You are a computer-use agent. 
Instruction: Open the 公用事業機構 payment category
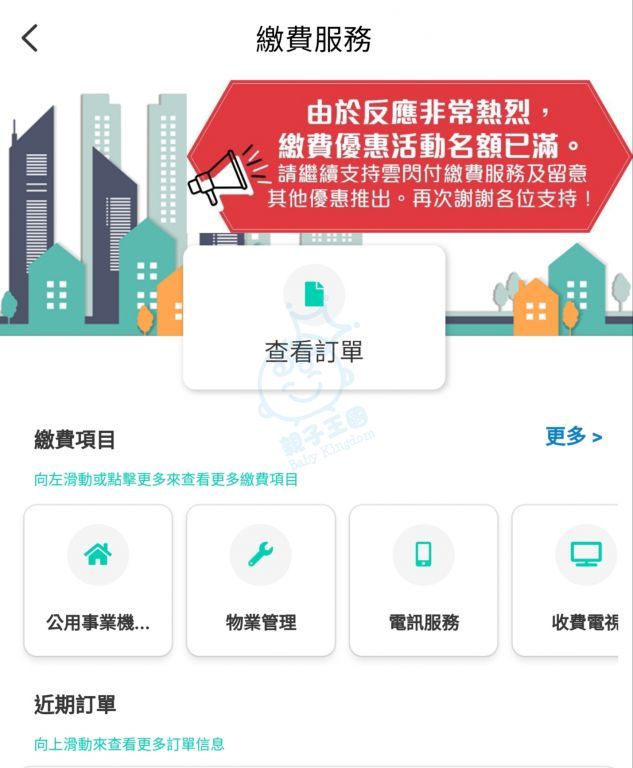(98, 580)
